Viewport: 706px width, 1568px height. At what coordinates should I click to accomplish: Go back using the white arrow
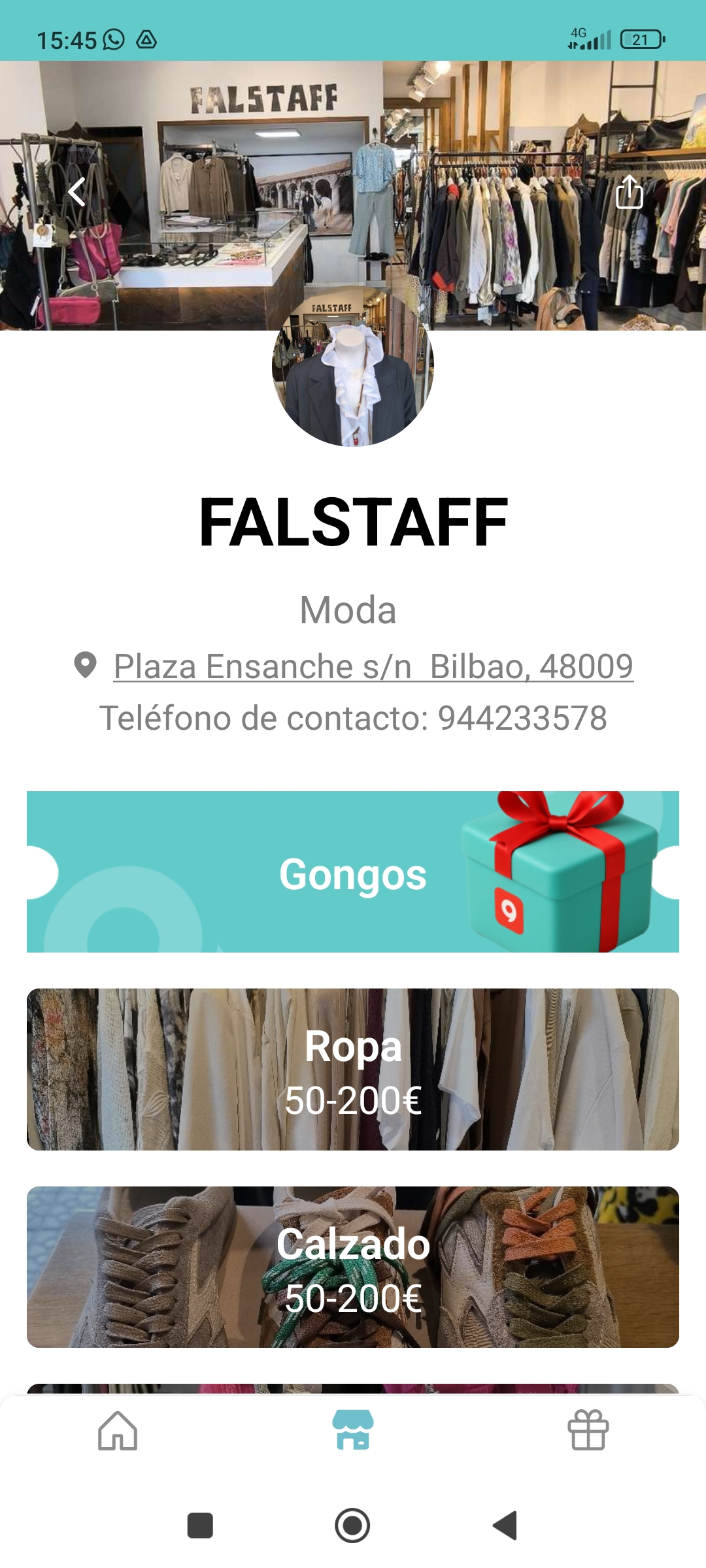pyautogui.click(x=77, y=192)
